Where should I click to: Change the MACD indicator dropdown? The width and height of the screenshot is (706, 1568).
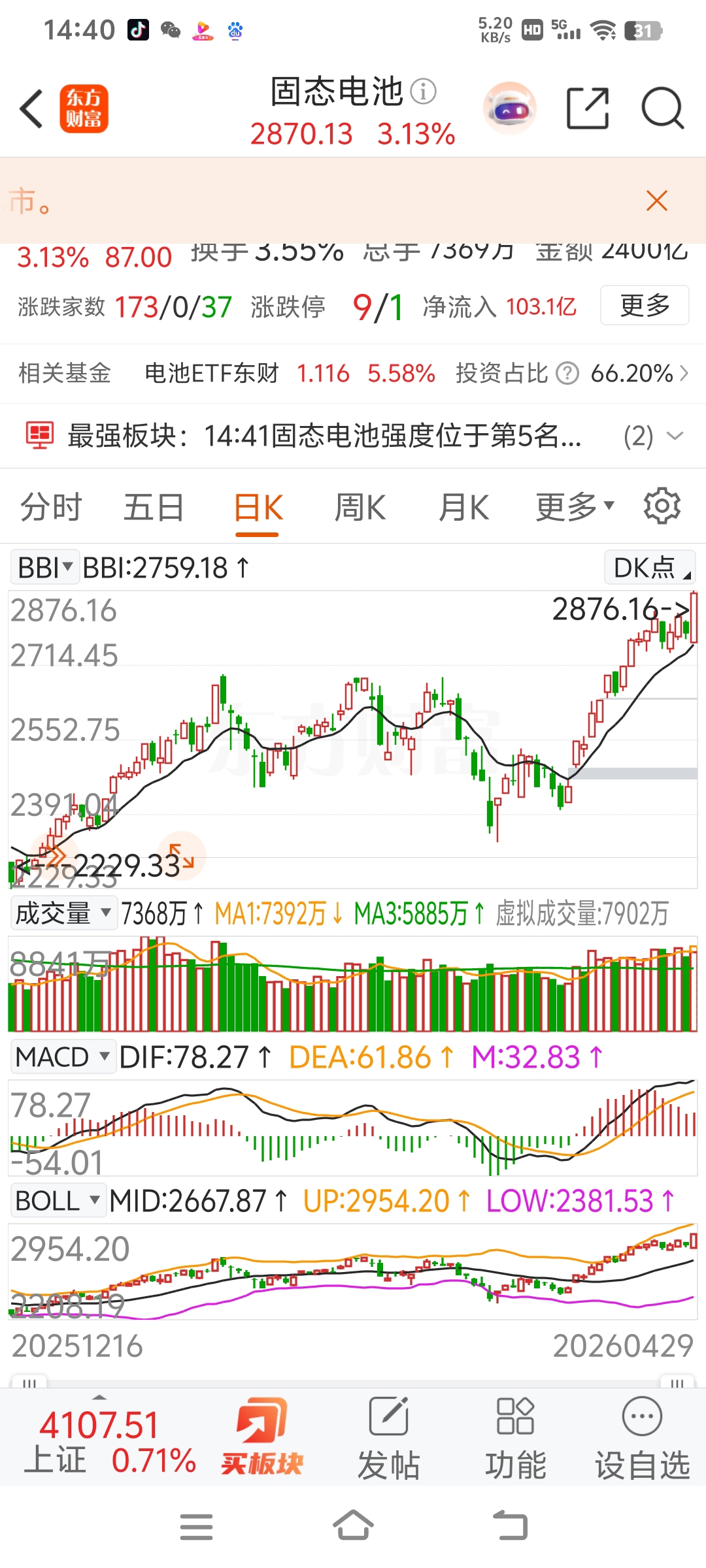point(63,1056)
